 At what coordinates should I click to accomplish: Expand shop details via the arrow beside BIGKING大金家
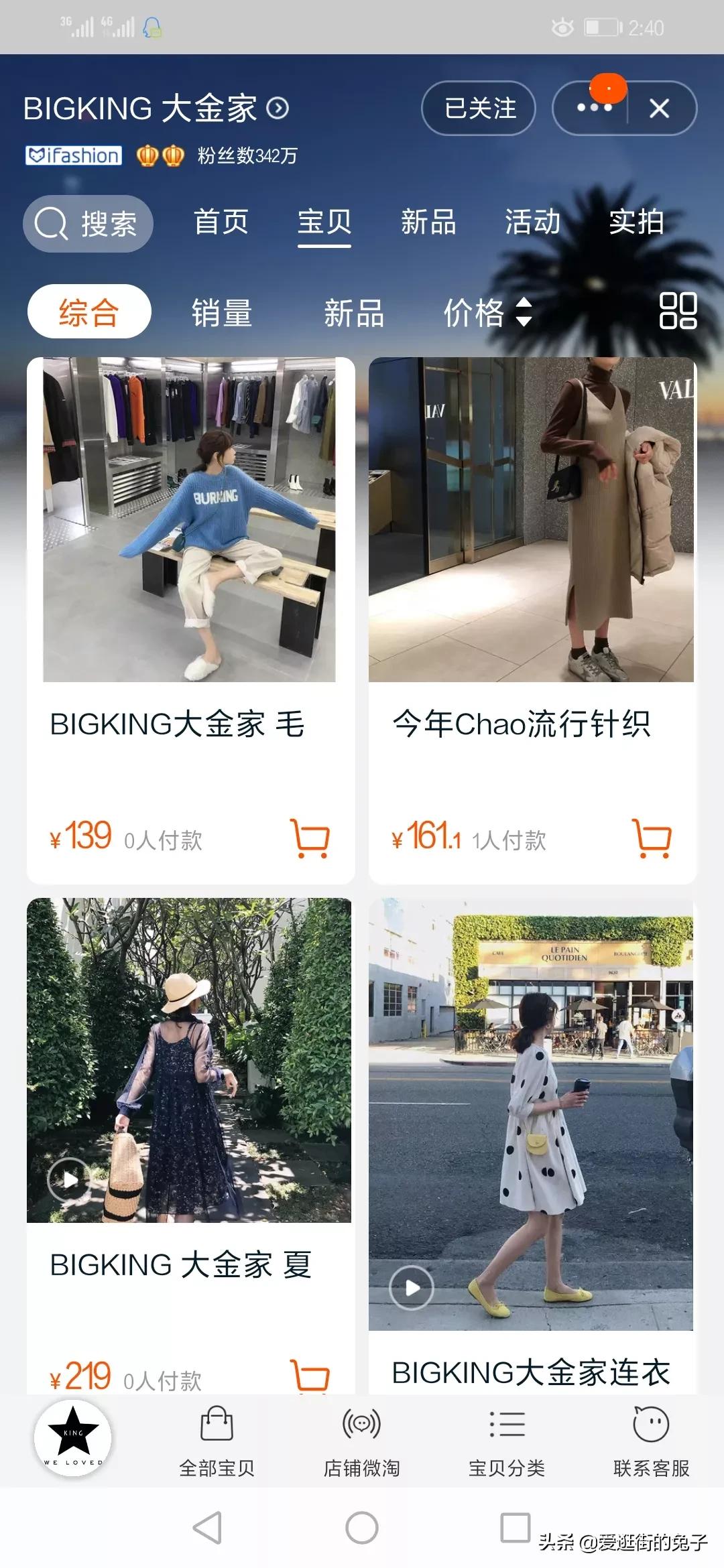click(x=279, y=109)
